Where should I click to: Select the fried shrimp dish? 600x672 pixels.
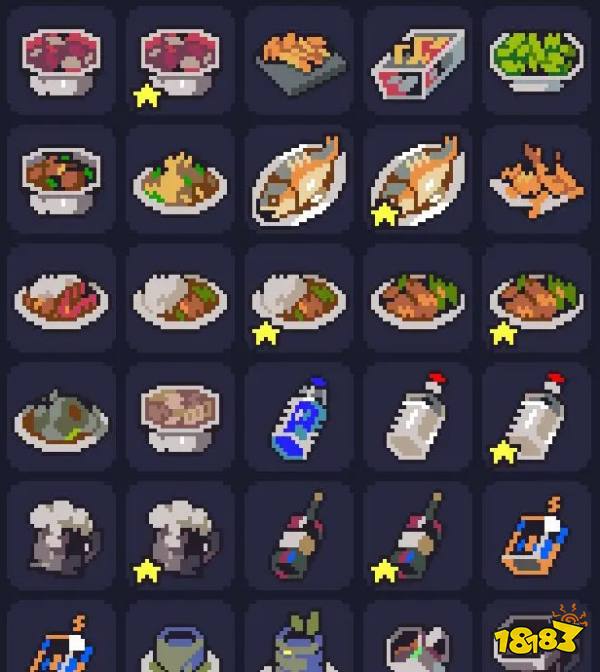(538, 178)
